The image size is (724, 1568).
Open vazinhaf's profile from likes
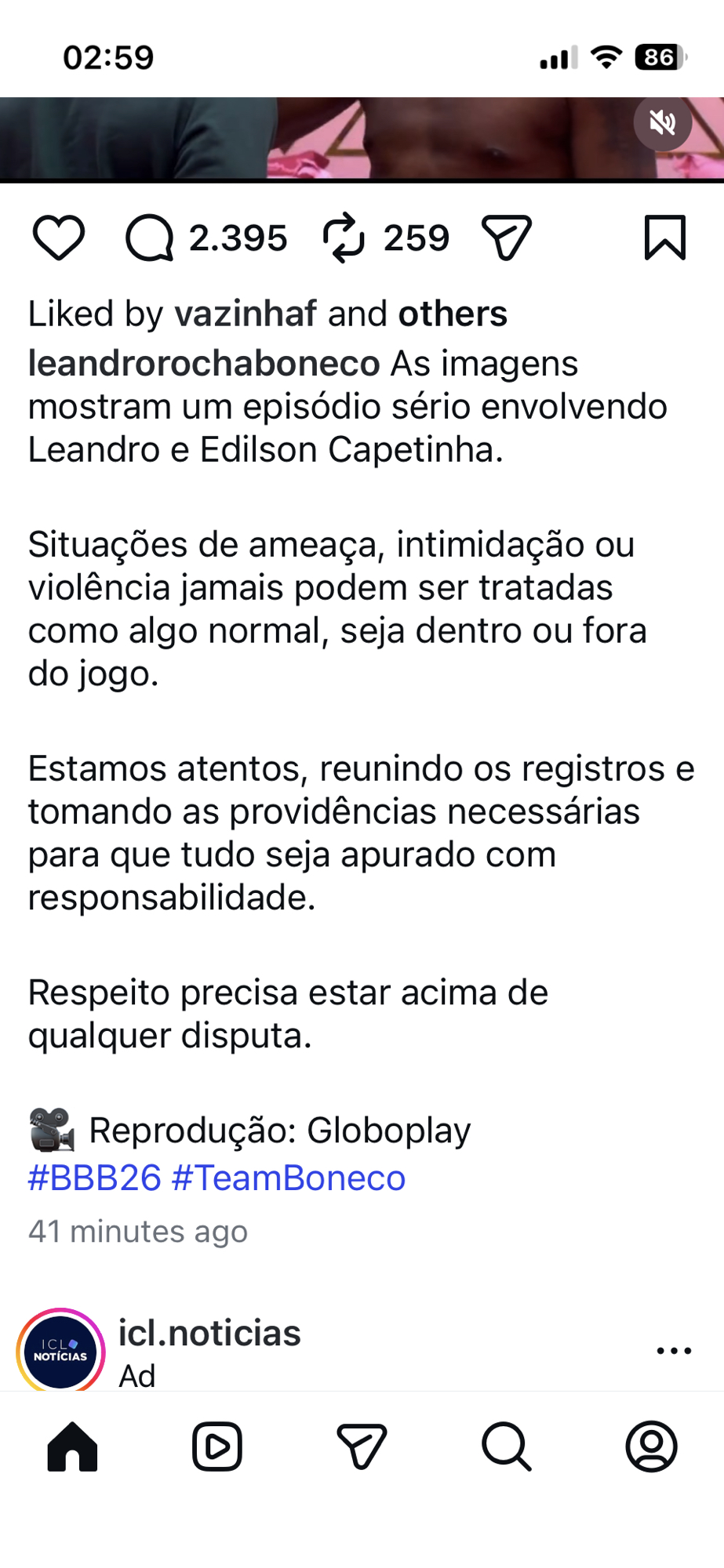point(245,314)
